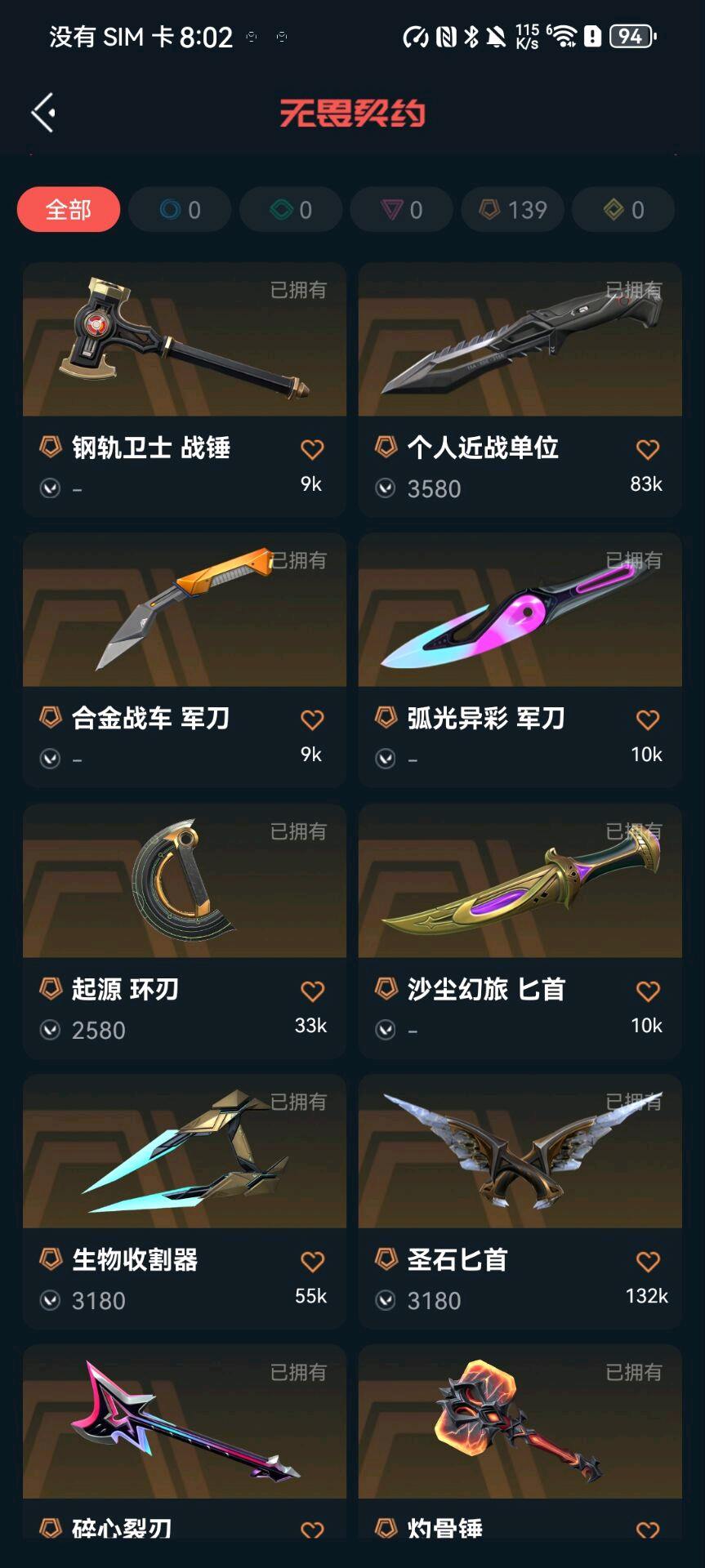Image resolution: width=705 pixels, height=1568 pixels.
Task: Tap the heart on 个人近战单位
Action: (x=648, y=449)
